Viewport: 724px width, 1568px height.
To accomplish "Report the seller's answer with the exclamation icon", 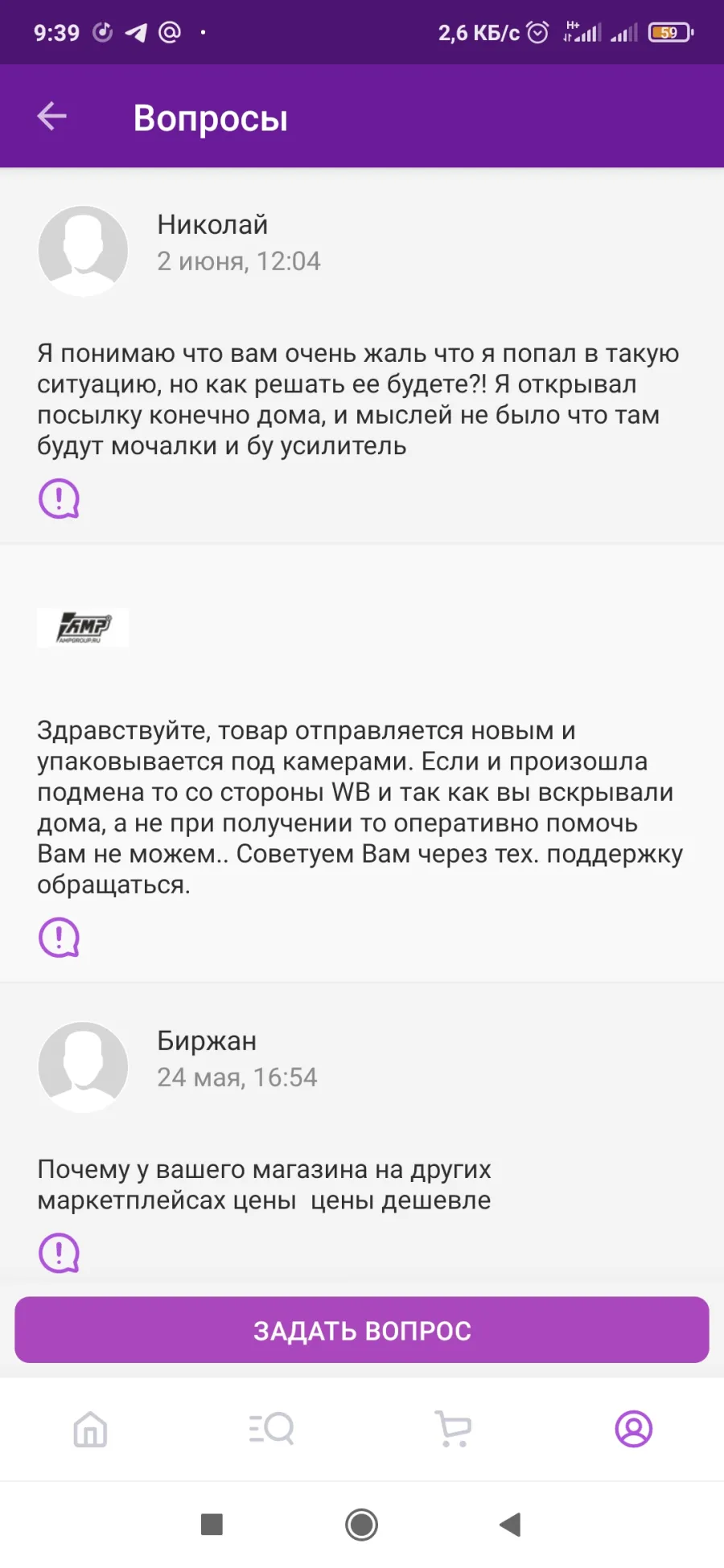I will pyautogui.click(x=59, y=937).
